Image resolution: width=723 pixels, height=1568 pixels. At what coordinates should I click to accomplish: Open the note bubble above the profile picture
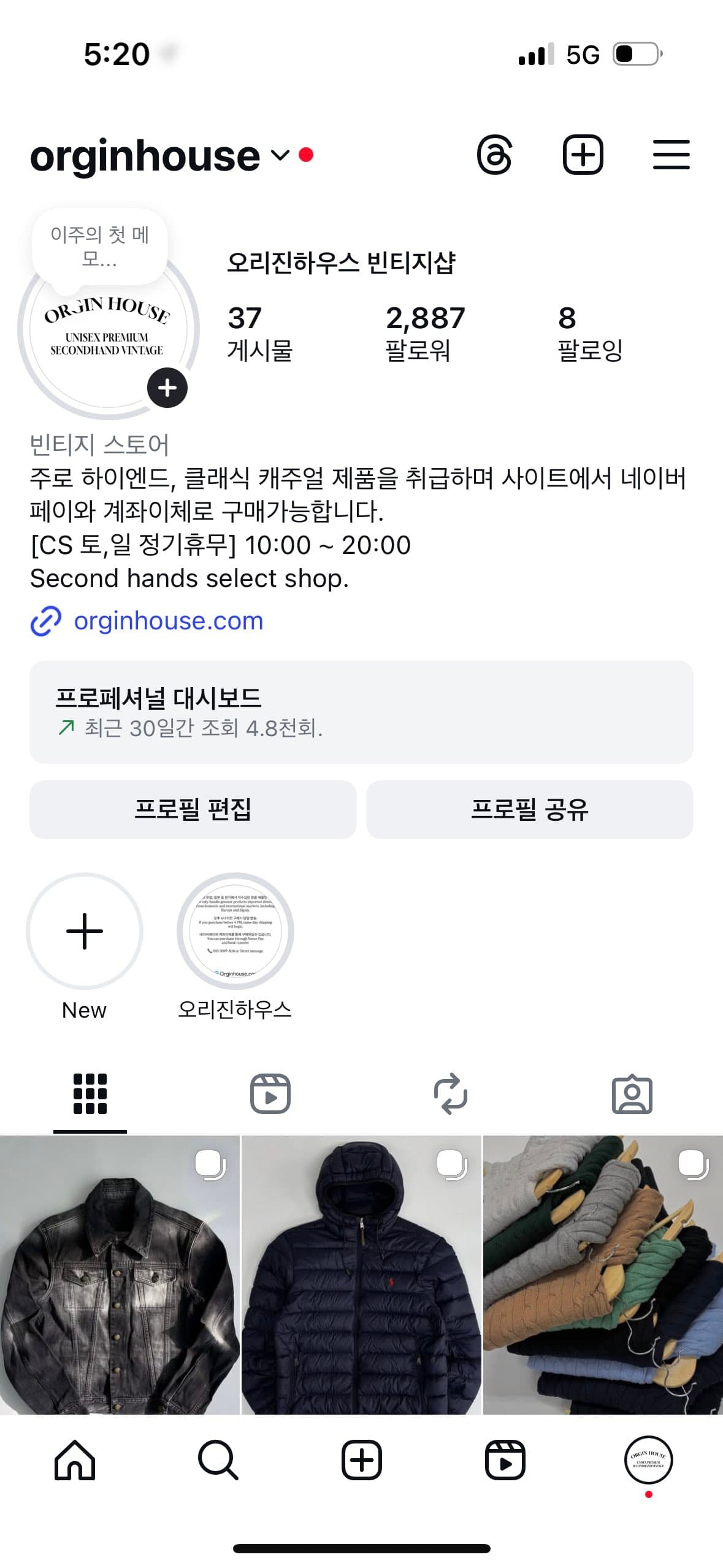tap(100, 246)
